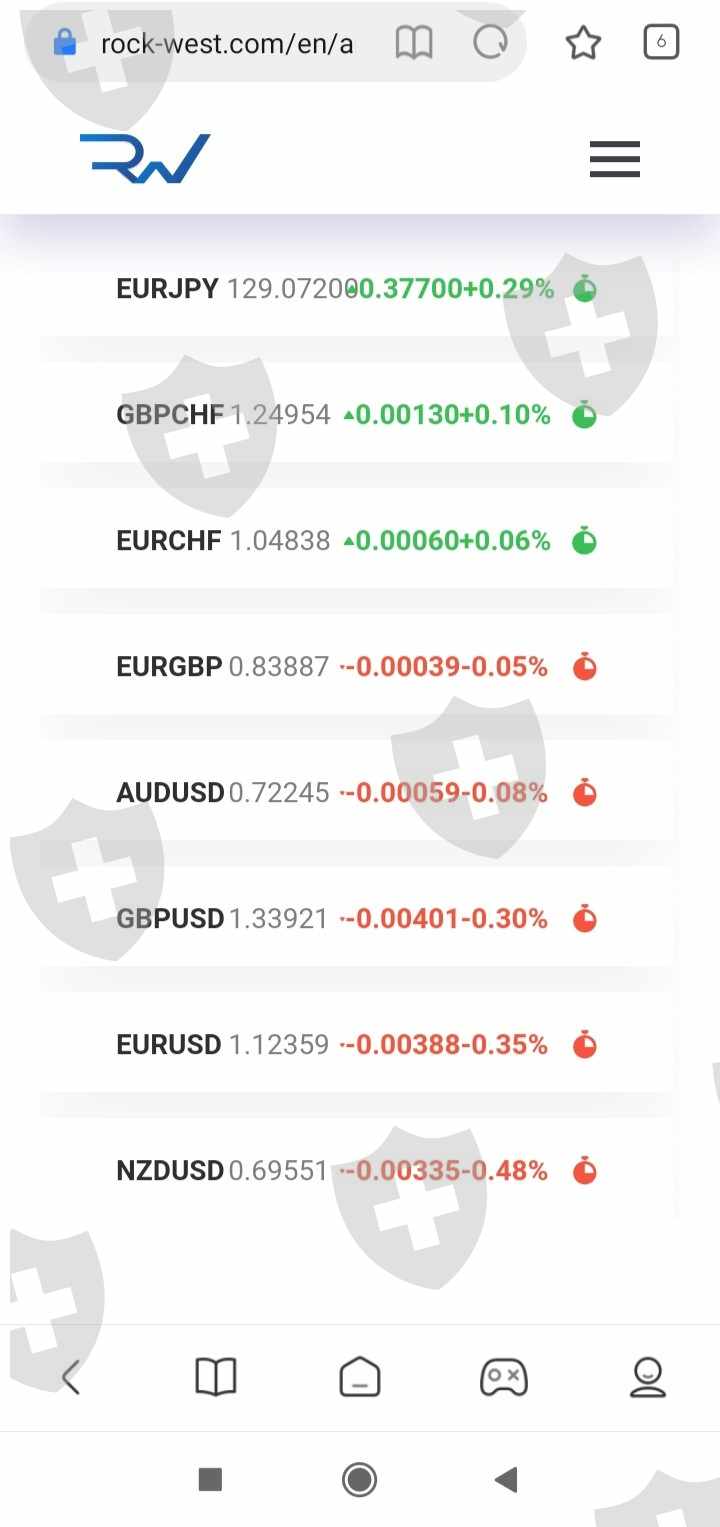The width and height of the screenshot is (720, 1527).
Task: Go back using the browser back arrow
Action: click(71, 1378)
